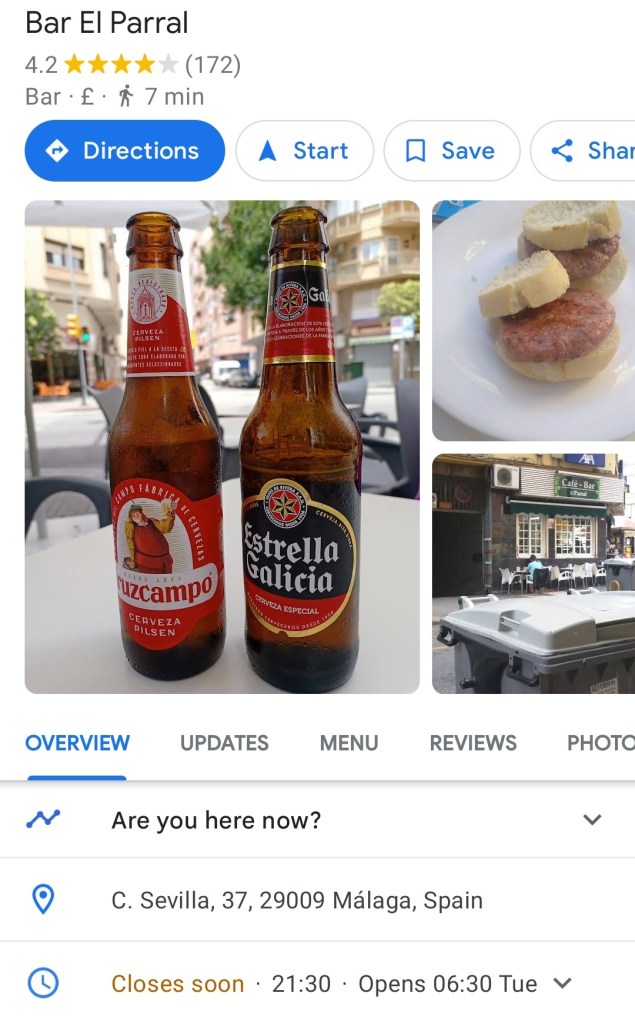View the sandwich plate photo
This screenshot has height=1023, width=635.
533,320
